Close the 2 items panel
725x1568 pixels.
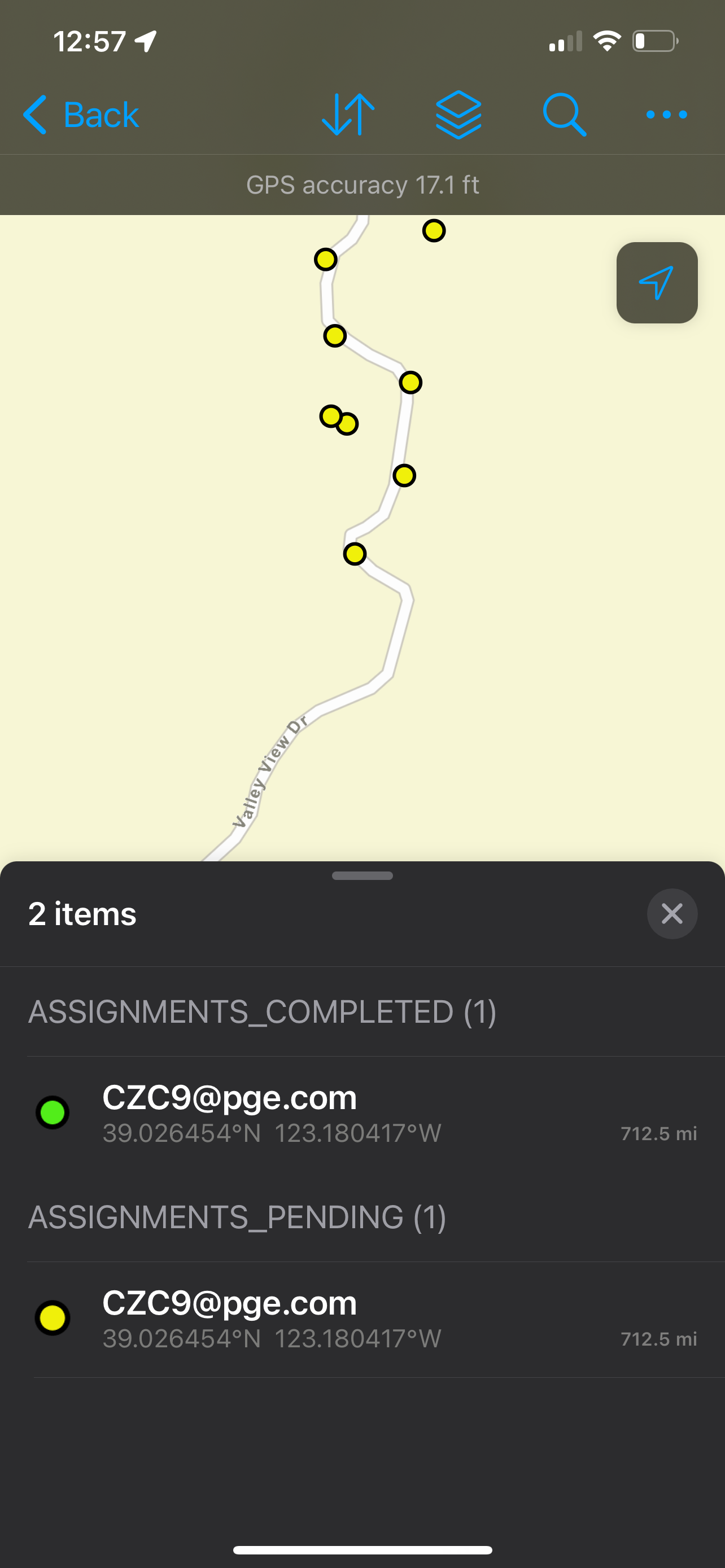tap(671, 914)
